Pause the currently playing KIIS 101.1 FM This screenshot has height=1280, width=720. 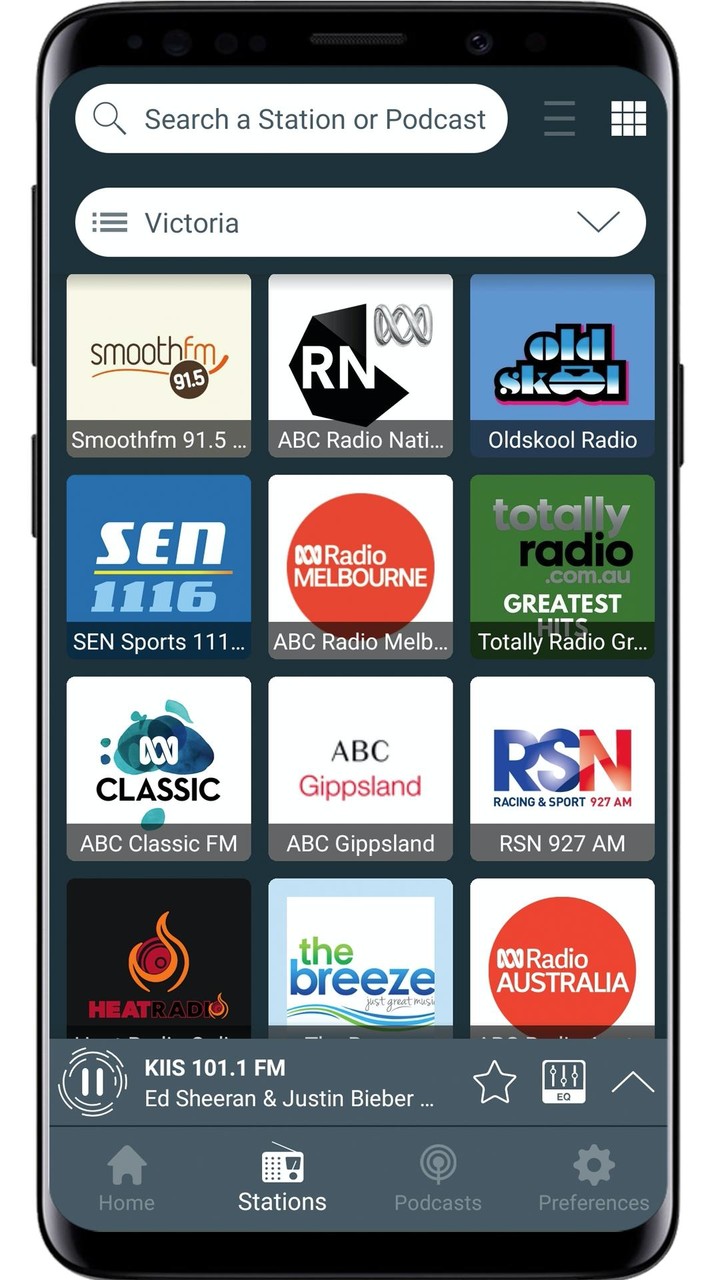coord(92,1083)
